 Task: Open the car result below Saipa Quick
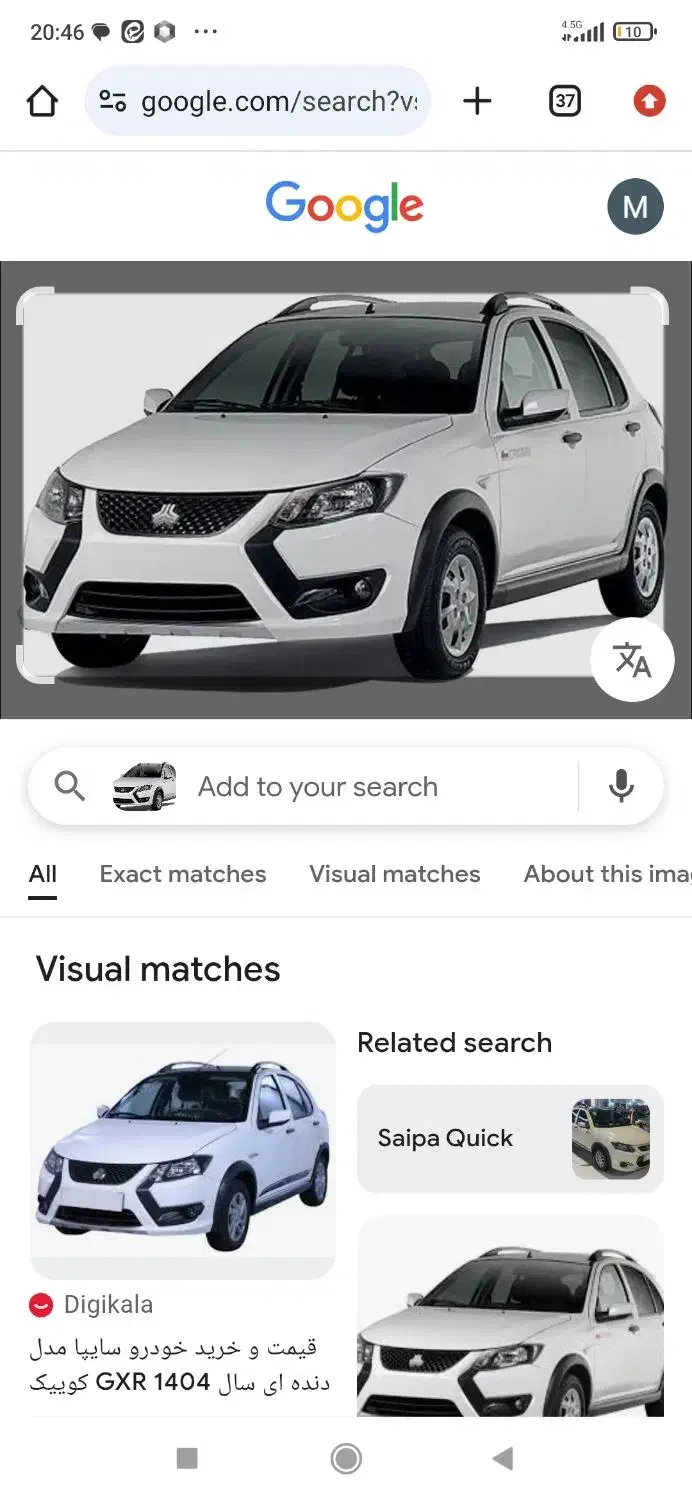click(x=510, y=1320)
